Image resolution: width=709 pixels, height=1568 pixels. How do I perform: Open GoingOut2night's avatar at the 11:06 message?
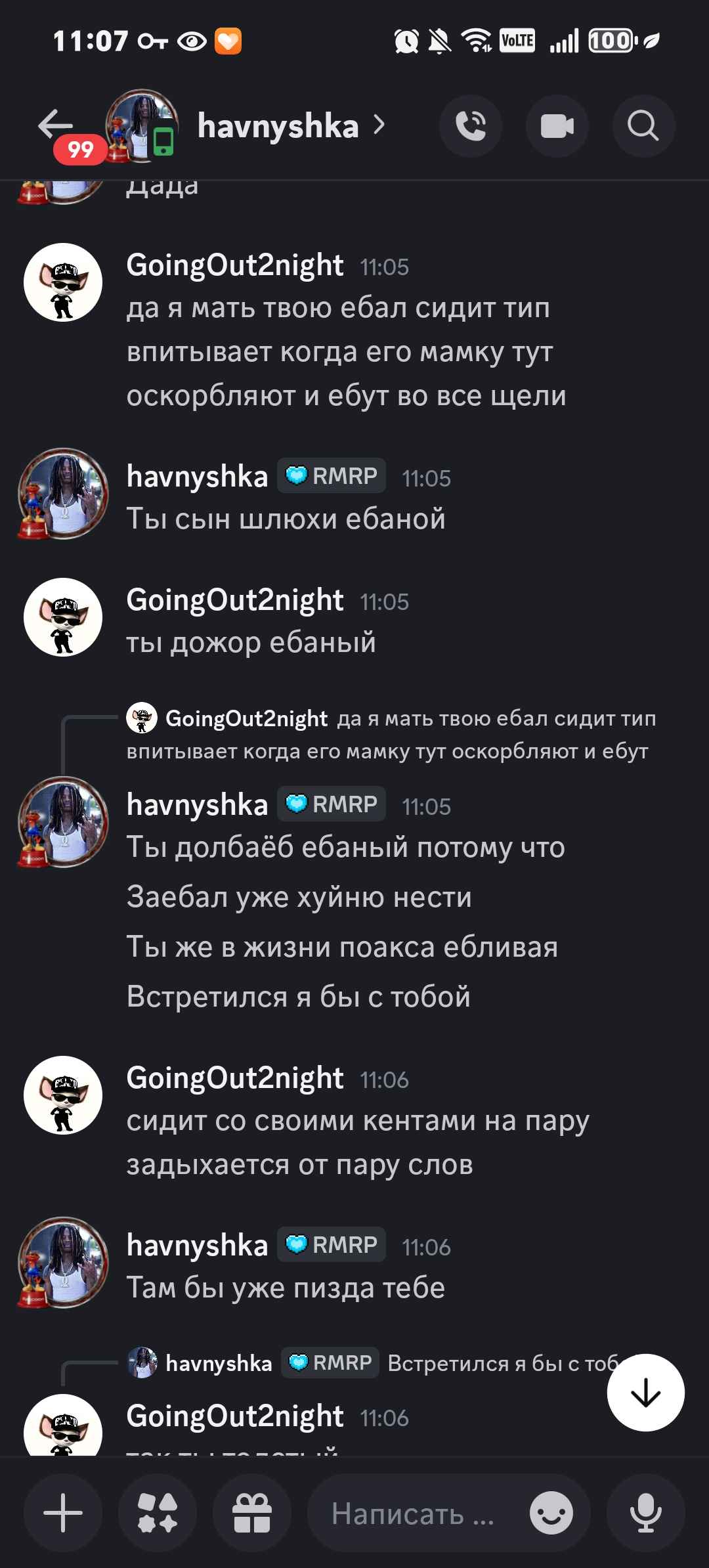(x=63, y=1095)
